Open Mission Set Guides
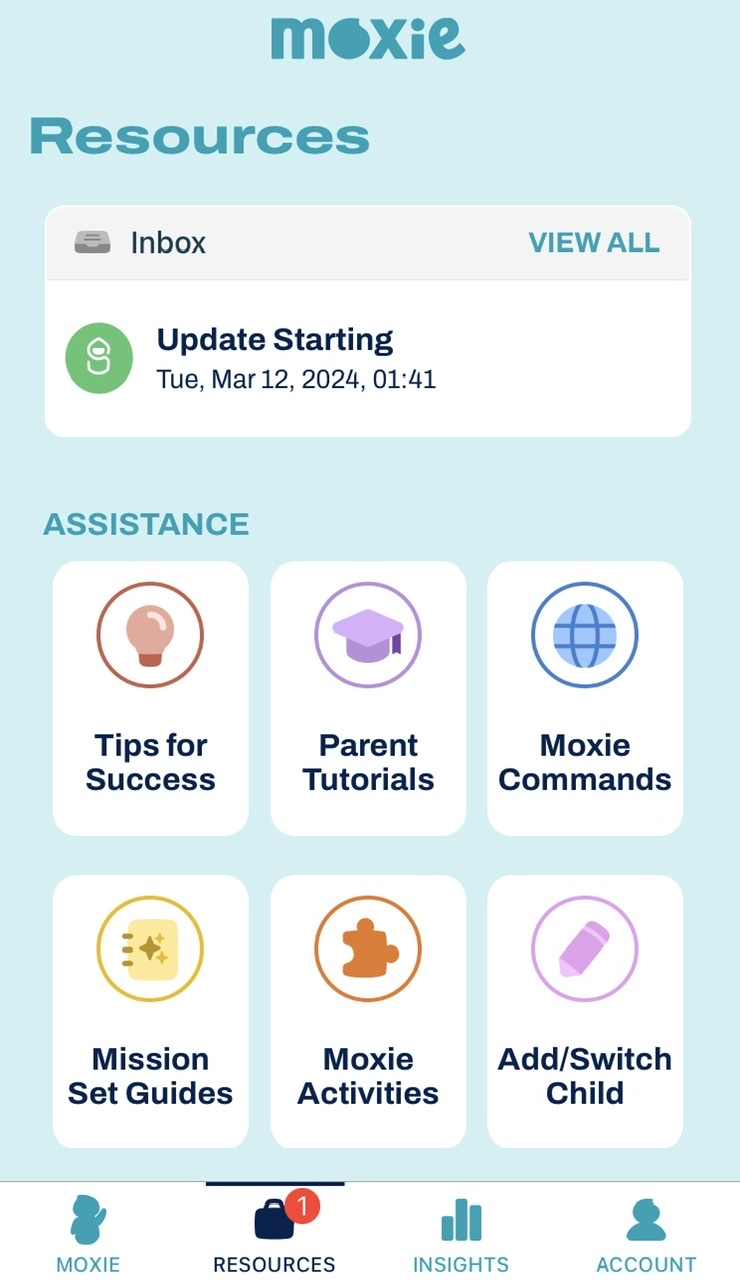The height and width of the screenshot is (1280, 740). tap(150, 1012)
